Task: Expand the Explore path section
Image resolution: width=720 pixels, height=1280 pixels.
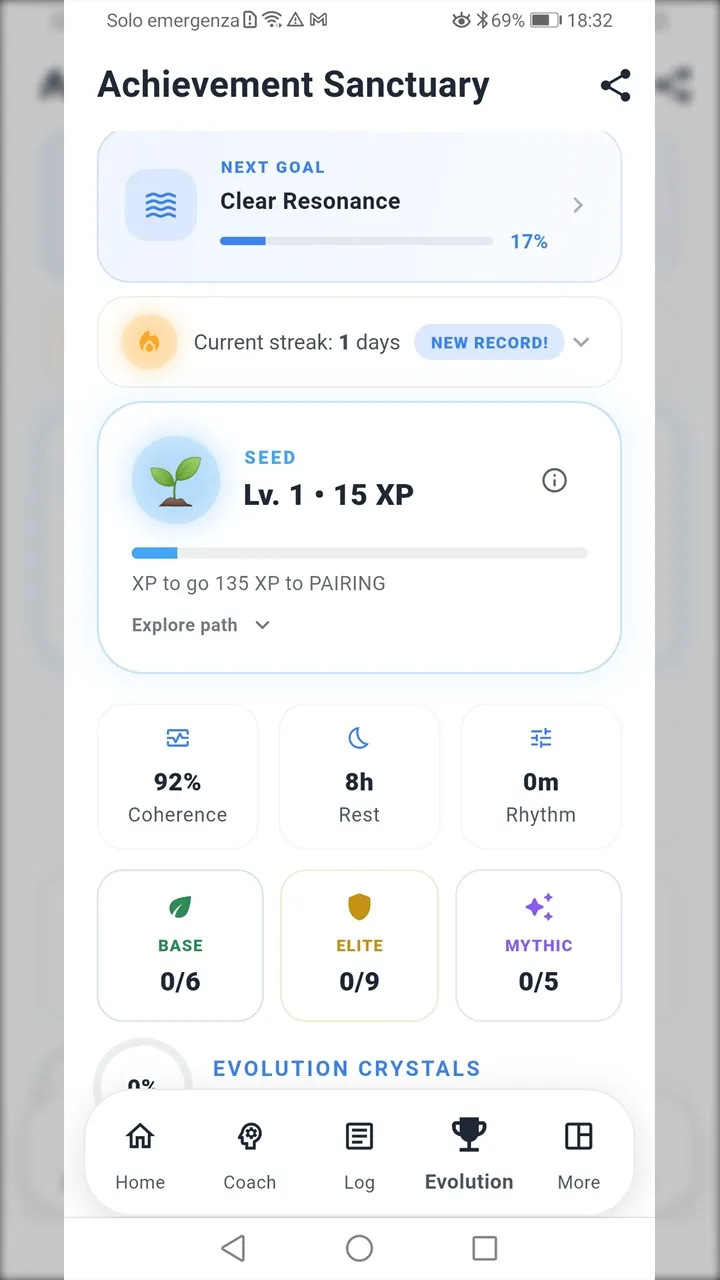Action: pos(201,625)
